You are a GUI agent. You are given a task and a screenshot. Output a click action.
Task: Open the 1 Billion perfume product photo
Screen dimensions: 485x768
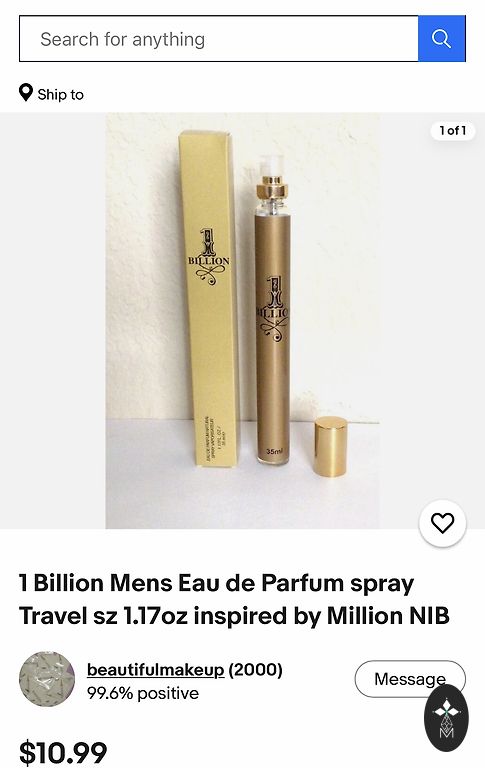click(242, 321)
